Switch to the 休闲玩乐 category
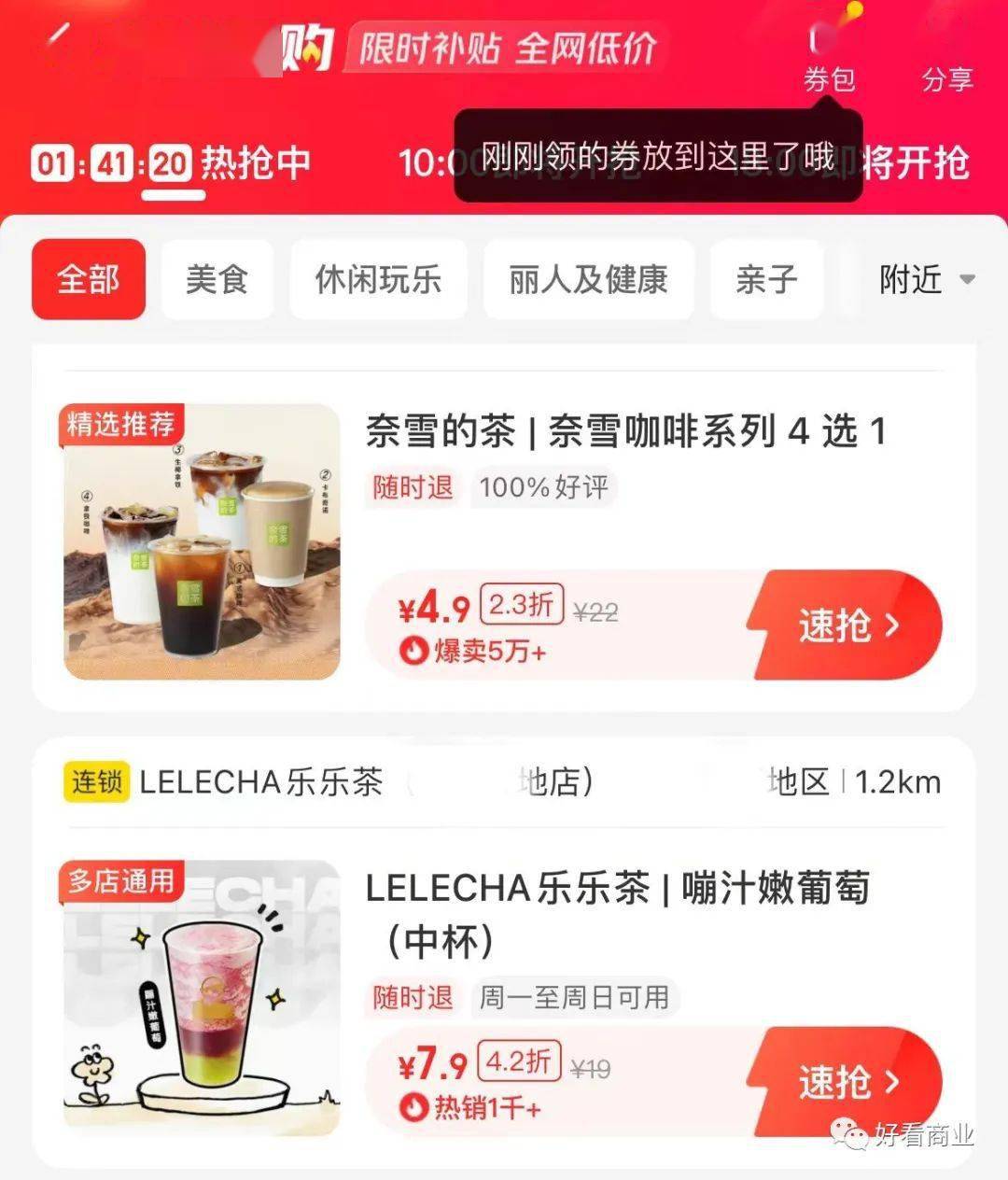The width and height of the screenshot is (1008, 1180). point(378,279)
